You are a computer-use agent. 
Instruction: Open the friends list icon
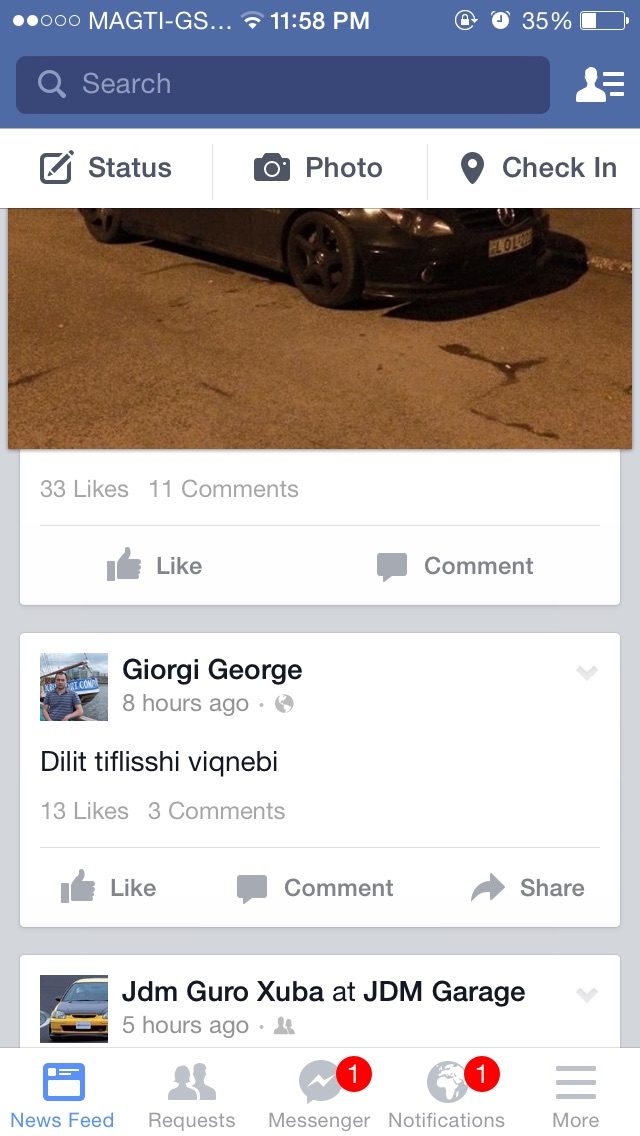pos(599,85)
